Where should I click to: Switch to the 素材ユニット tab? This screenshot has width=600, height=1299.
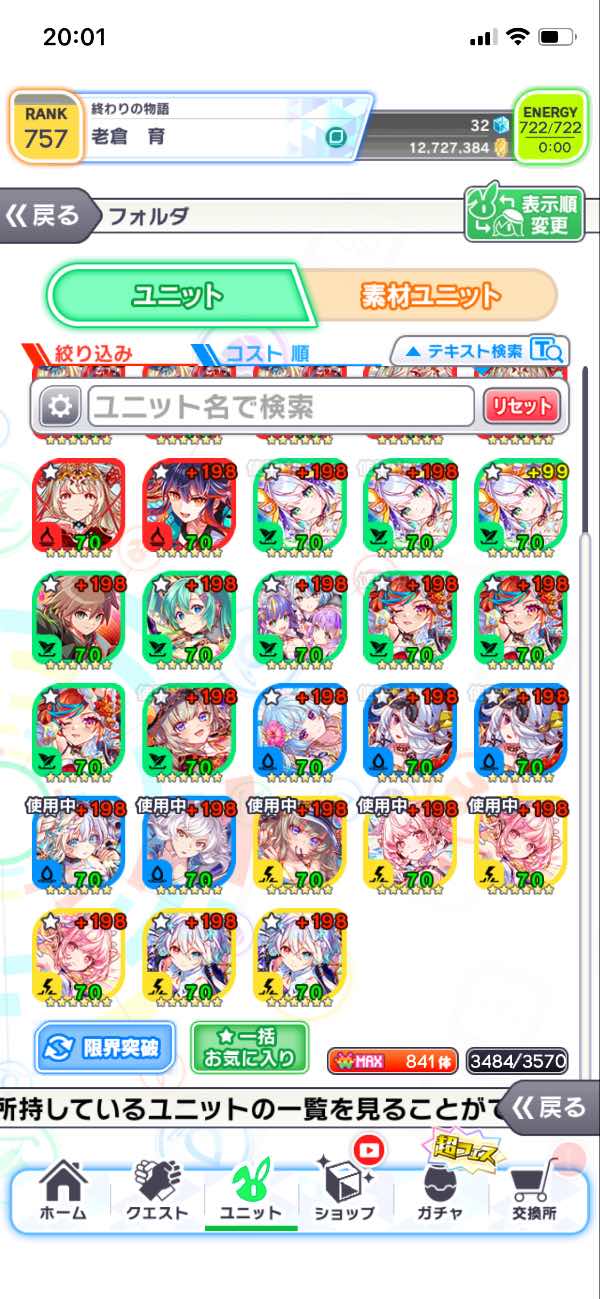tap(429, 296)
